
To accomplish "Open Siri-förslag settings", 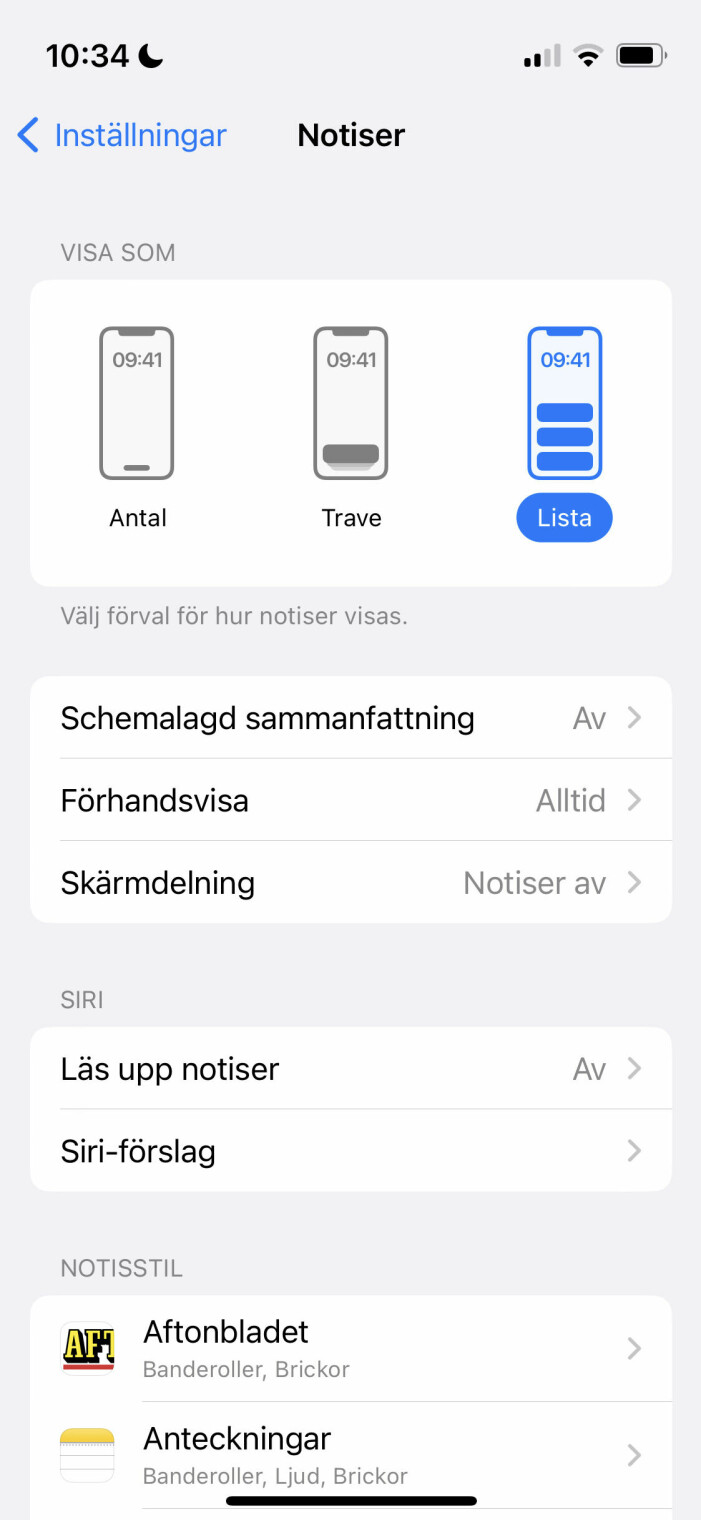I will point(350,1151).
